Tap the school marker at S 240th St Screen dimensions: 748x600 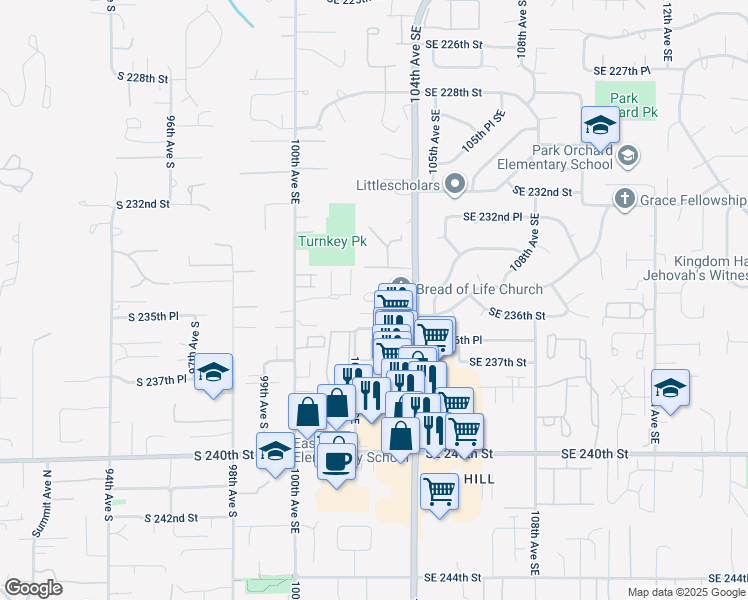pos(275,452)
